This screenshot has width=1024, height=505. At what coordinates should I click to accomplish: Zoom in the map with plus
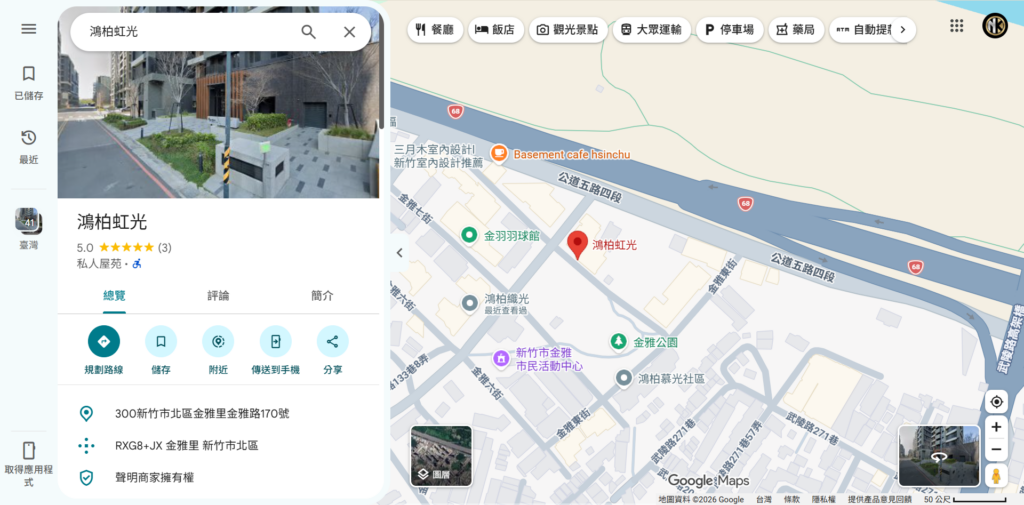pyautogui.click(x=996, y=427)
